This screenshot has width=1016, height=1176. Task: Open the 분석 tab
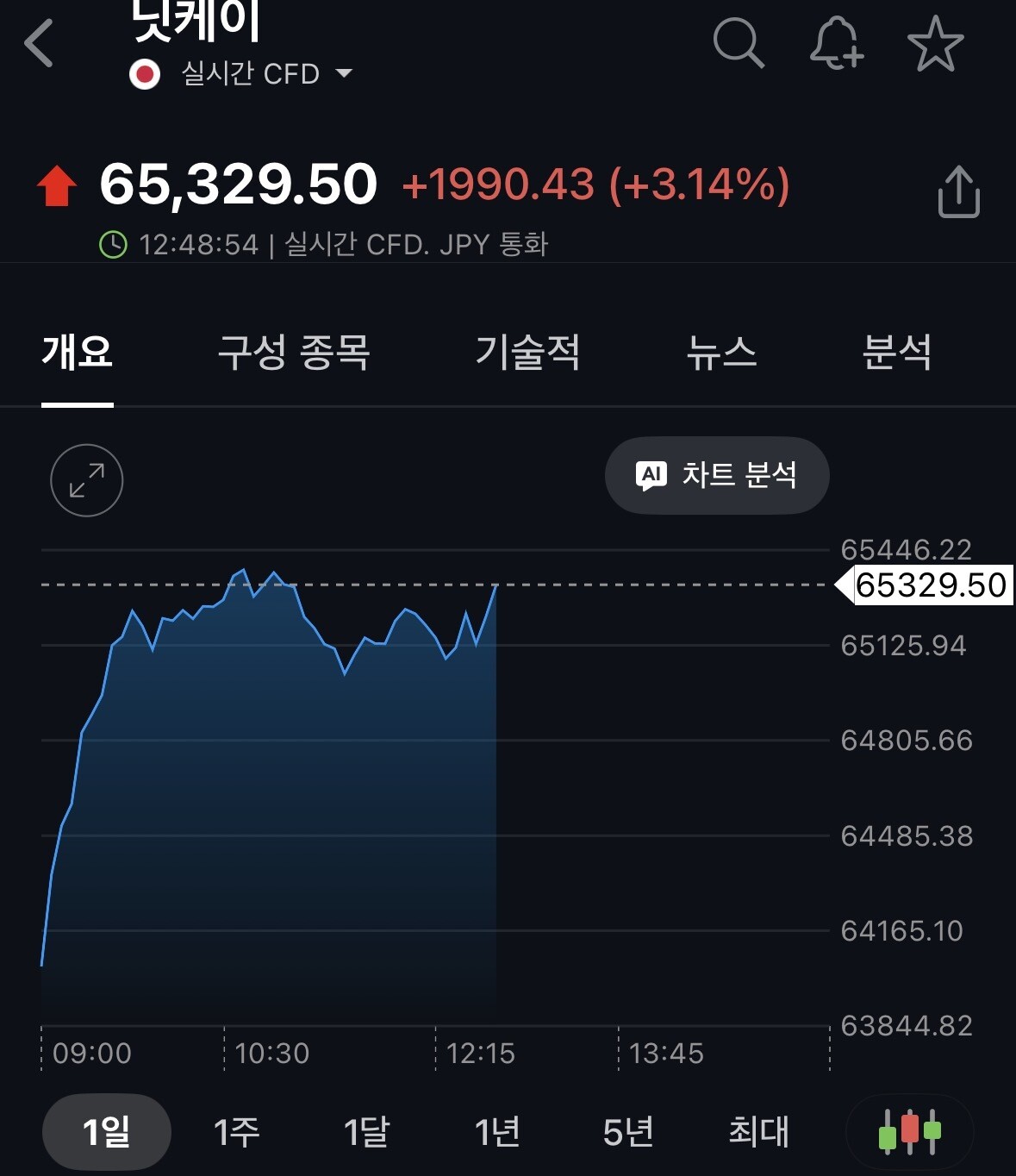(897, 353)
